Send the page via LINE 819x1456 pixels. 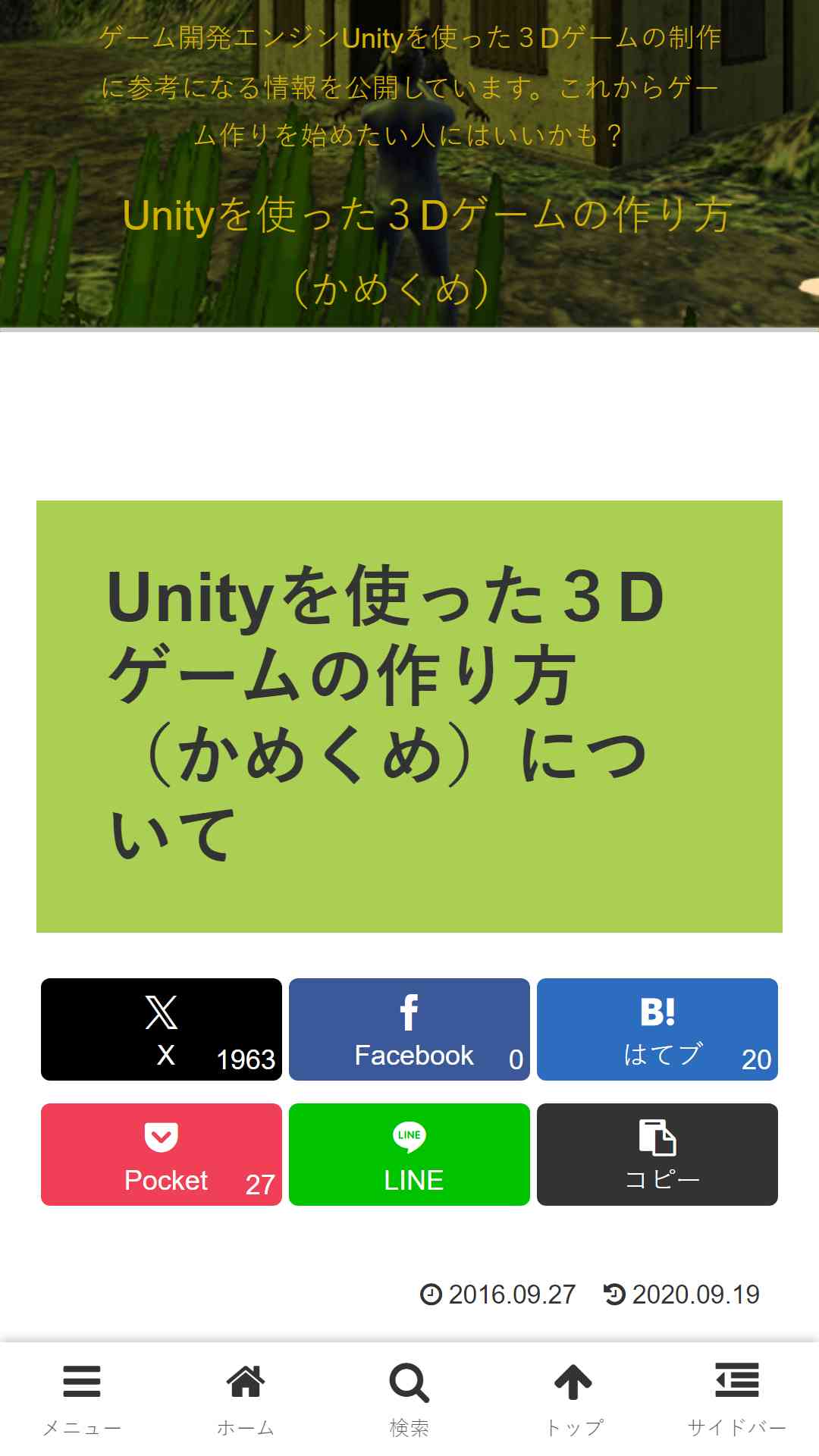point(409,1154)
